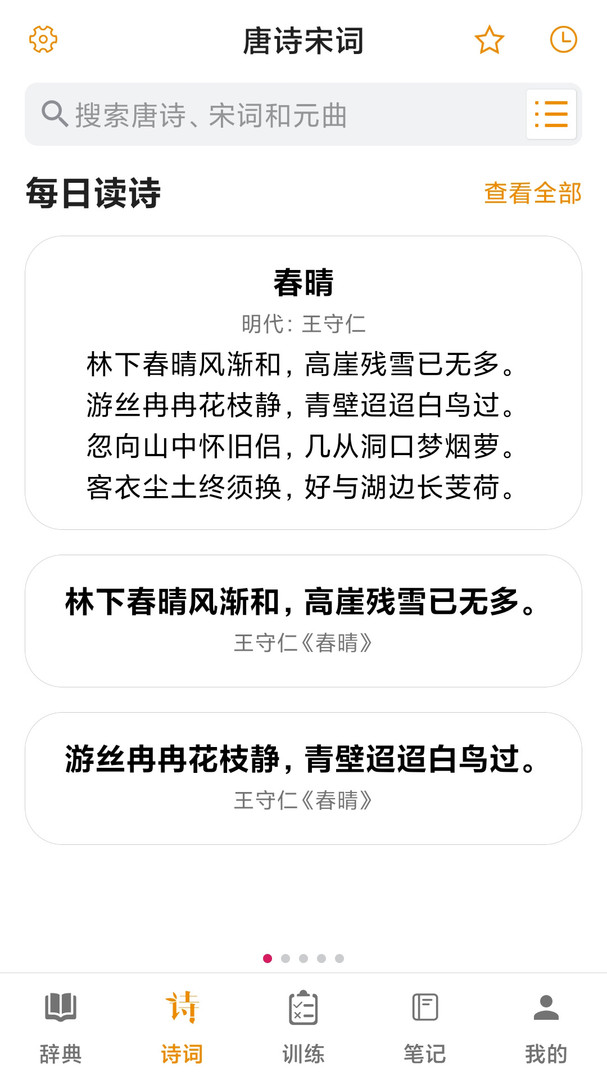Tap 查看全部 to view all daily poems
The image size is (607, 1080).
coord(532,193)
